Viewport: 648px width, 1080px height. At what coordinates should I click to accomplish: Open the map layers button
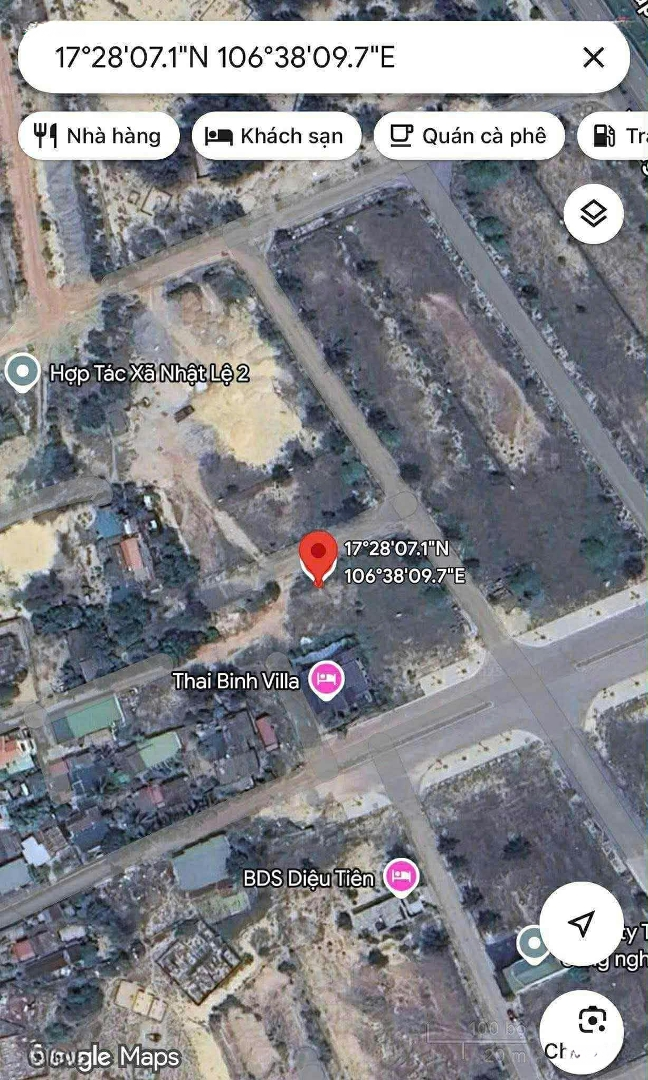click(x=593, y=213)
